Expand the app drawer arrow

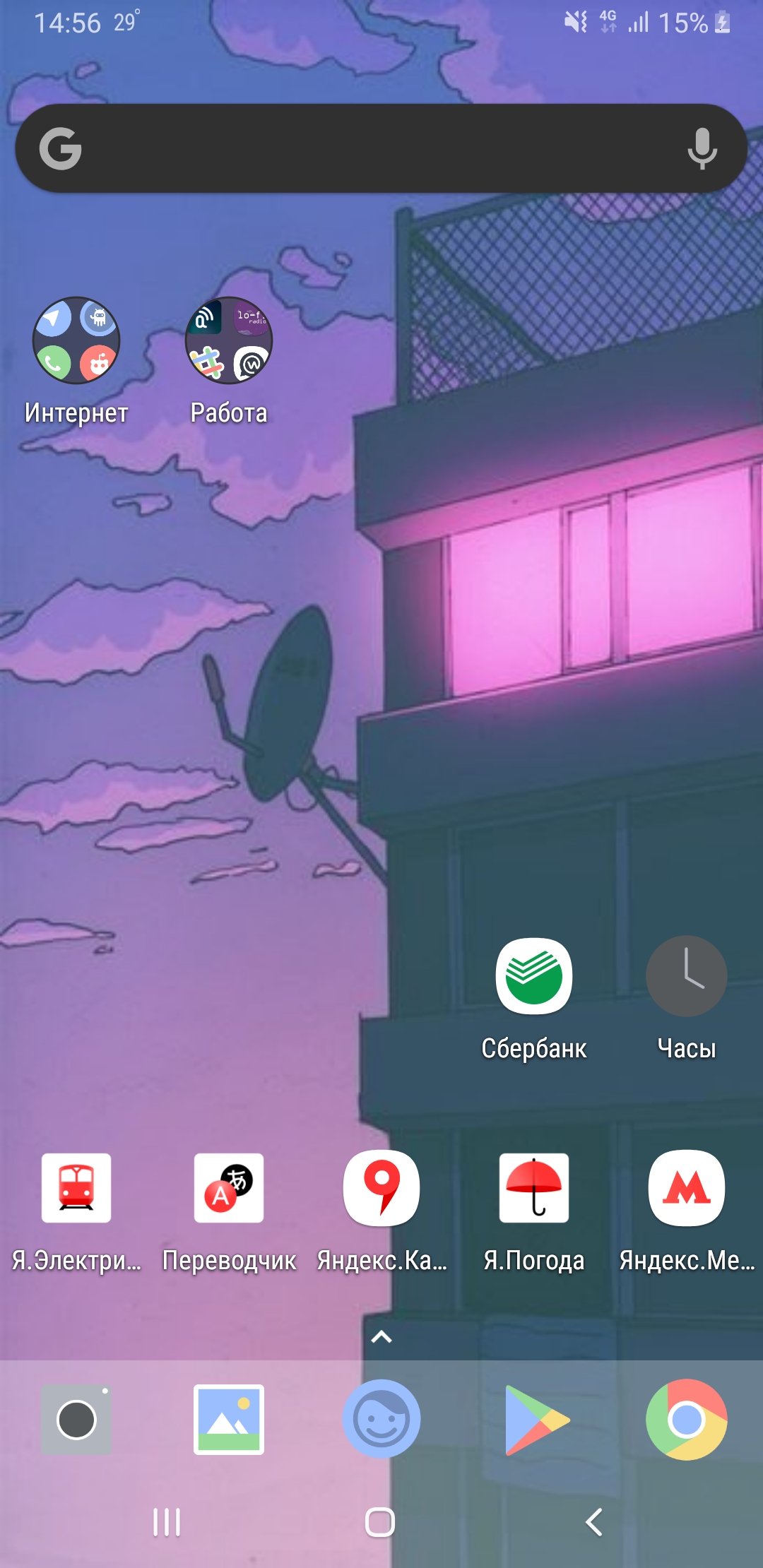[x=381, y=1336]
